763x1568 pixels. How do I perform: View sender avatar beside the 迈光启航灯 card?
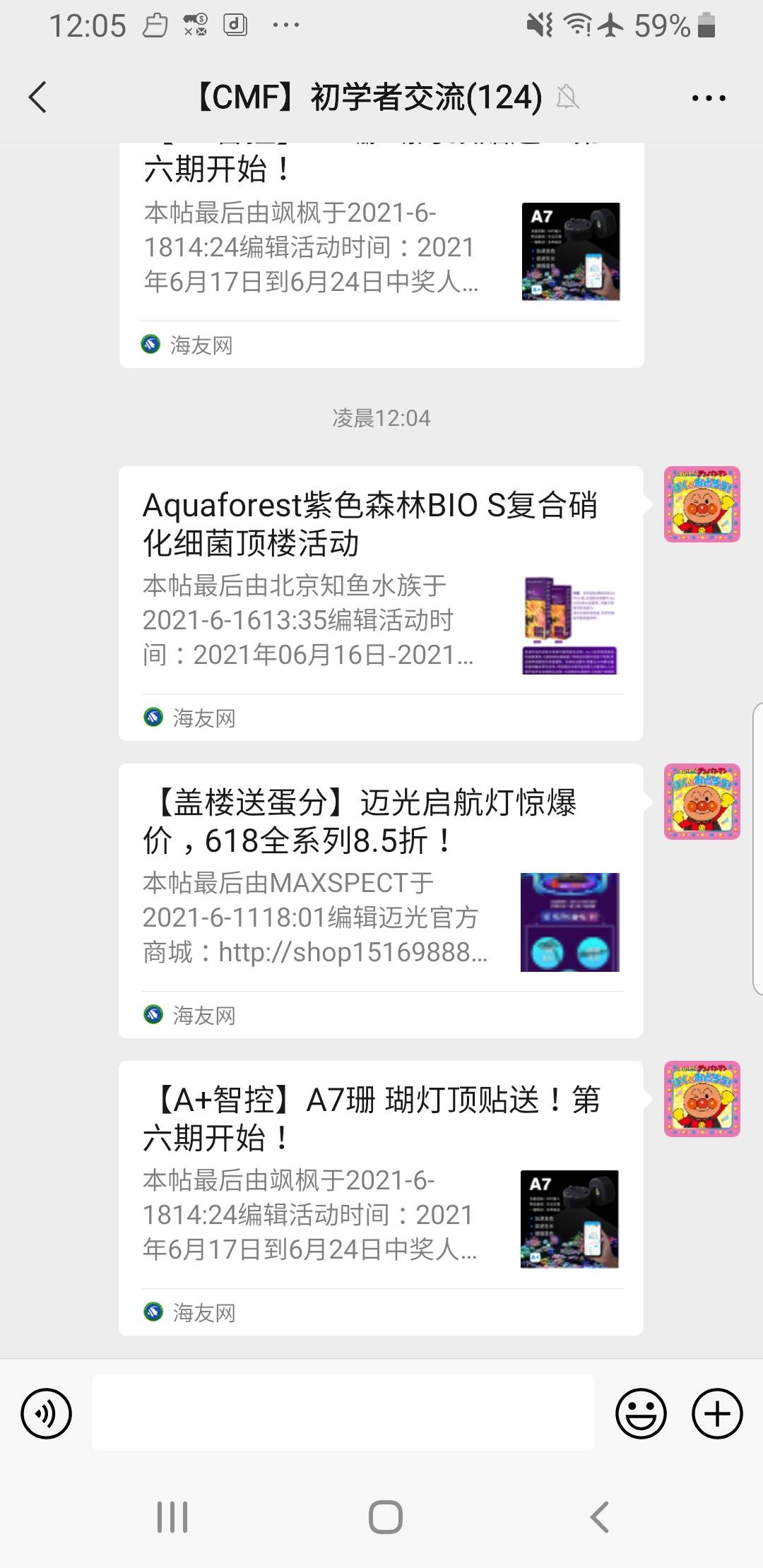pos(702,802)
